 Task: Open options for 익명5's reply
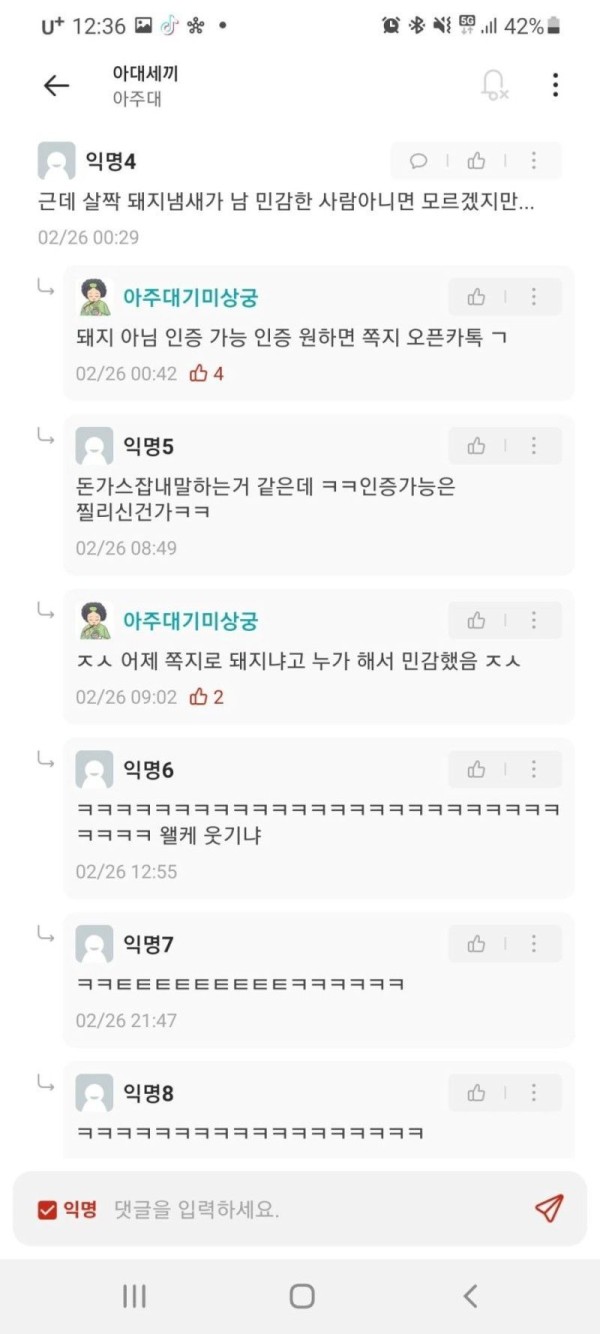[533, 446]
